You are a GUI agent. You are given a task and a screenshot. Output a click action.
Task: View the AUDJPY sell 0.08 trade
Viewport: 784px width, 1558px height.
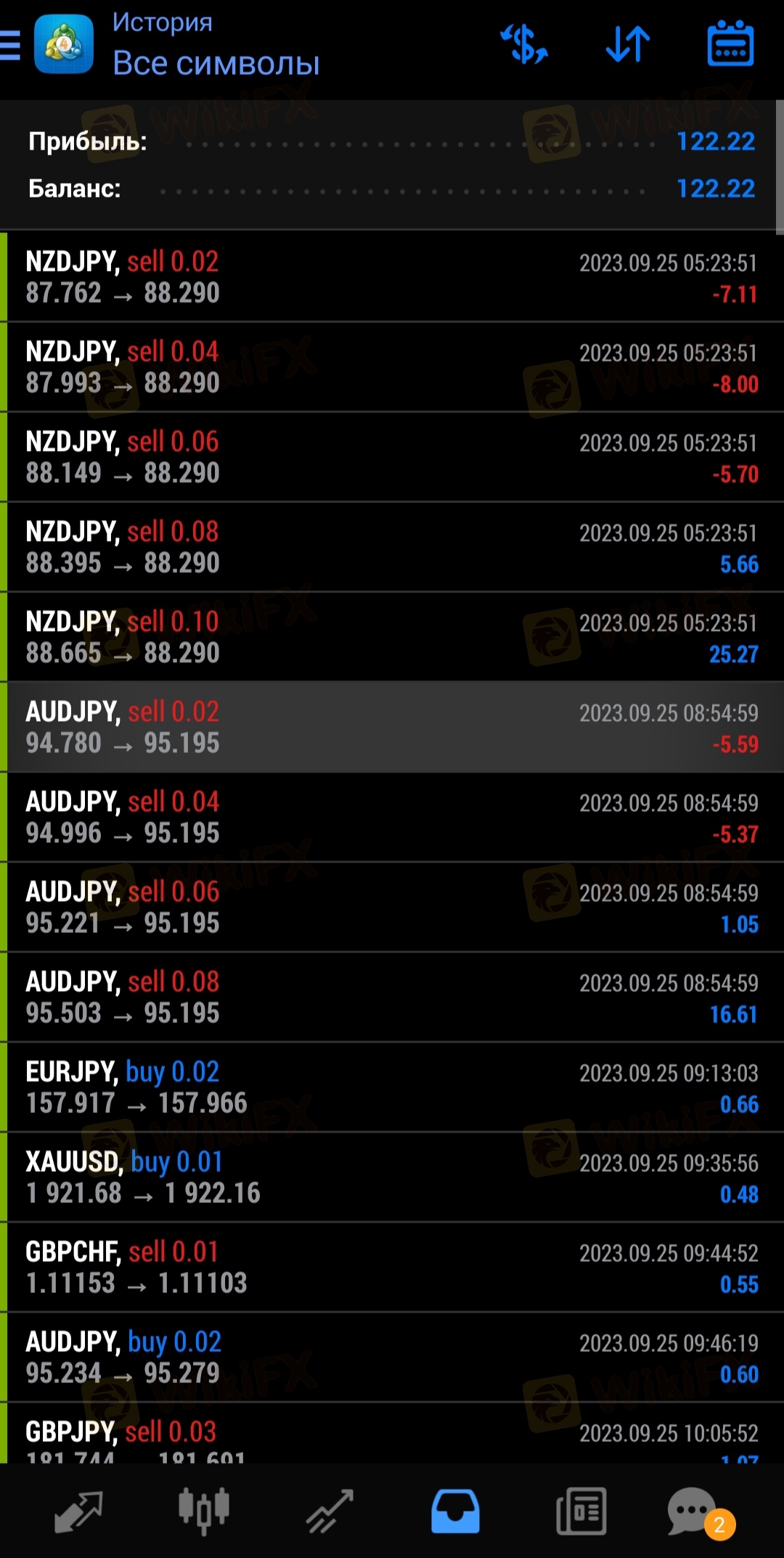pyautogui.click(x=392, y=998)
